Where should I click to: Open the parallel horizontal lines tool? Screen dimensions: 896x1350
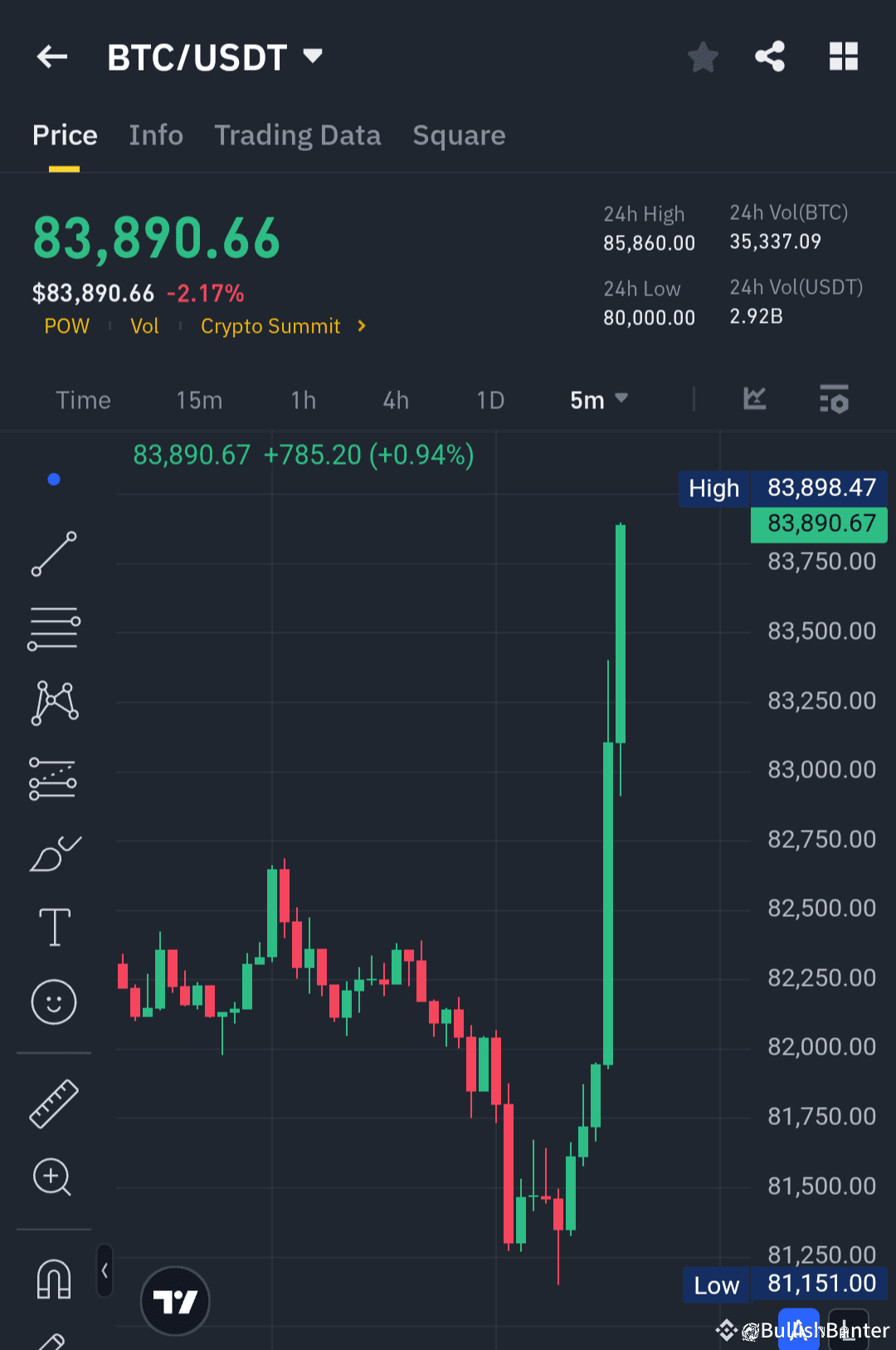54,628
